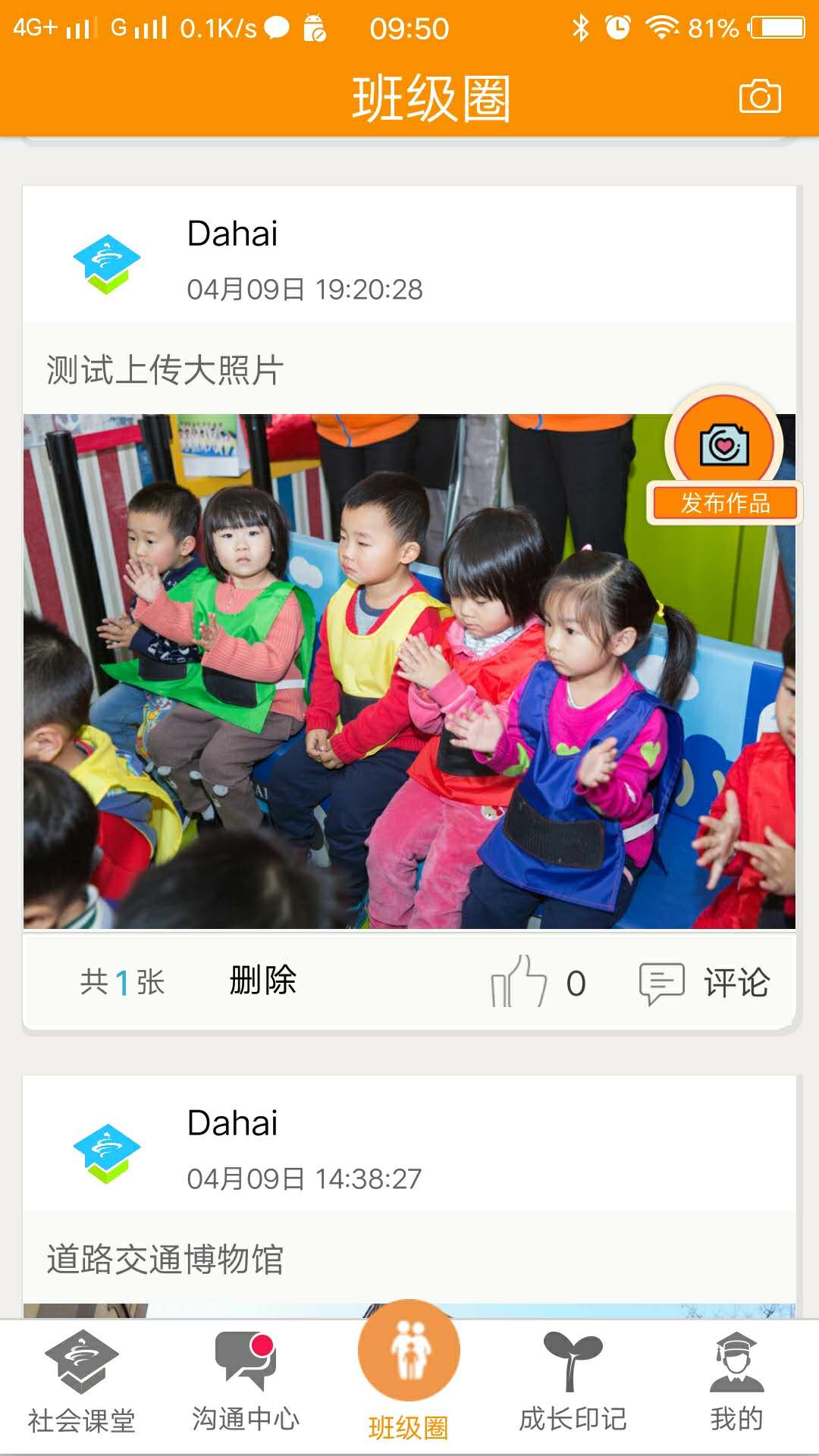819x1456 pixels.
Task: Like the 测试上传大照片 post
Action: tap(520, 982)
